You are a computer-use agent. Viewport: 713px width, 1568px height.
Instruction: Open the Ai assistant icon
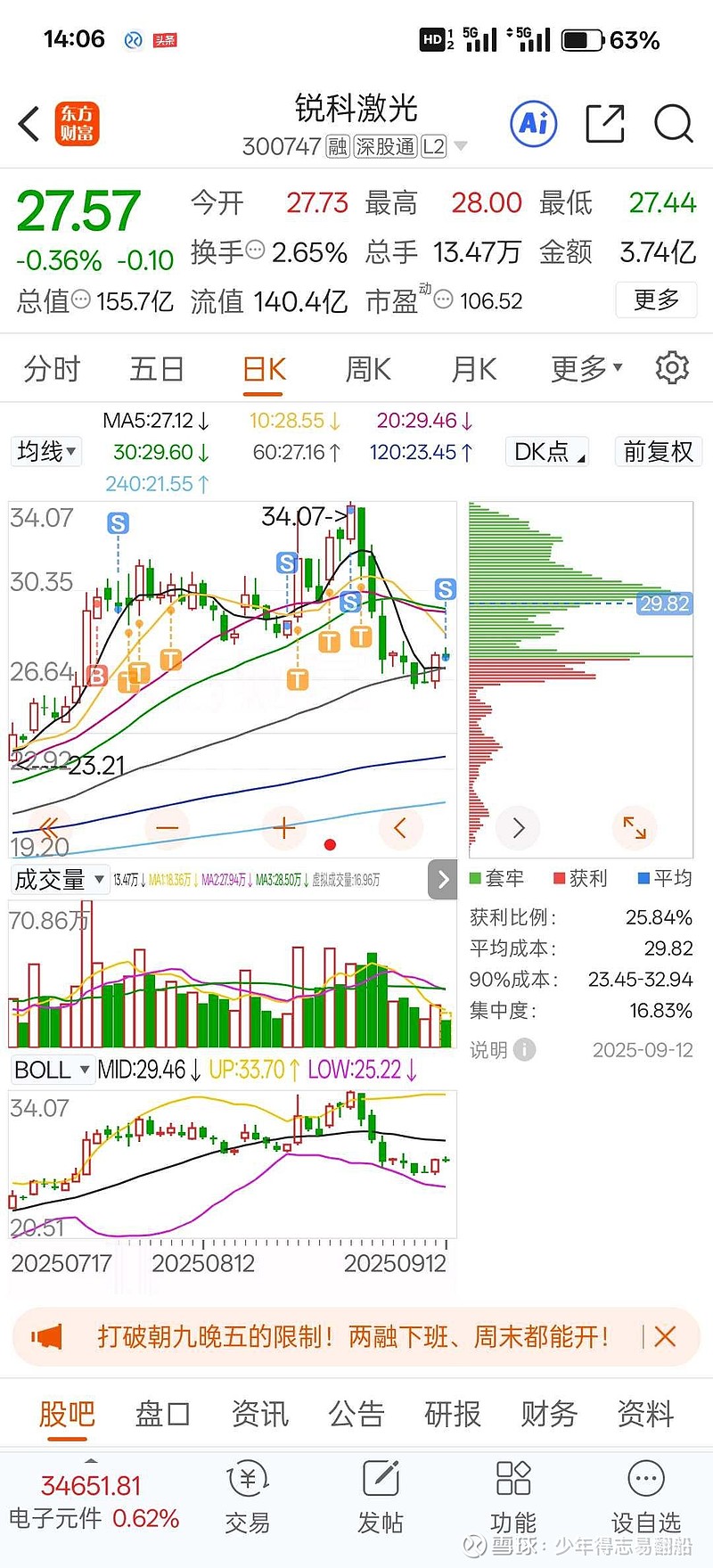pos(533,123)
